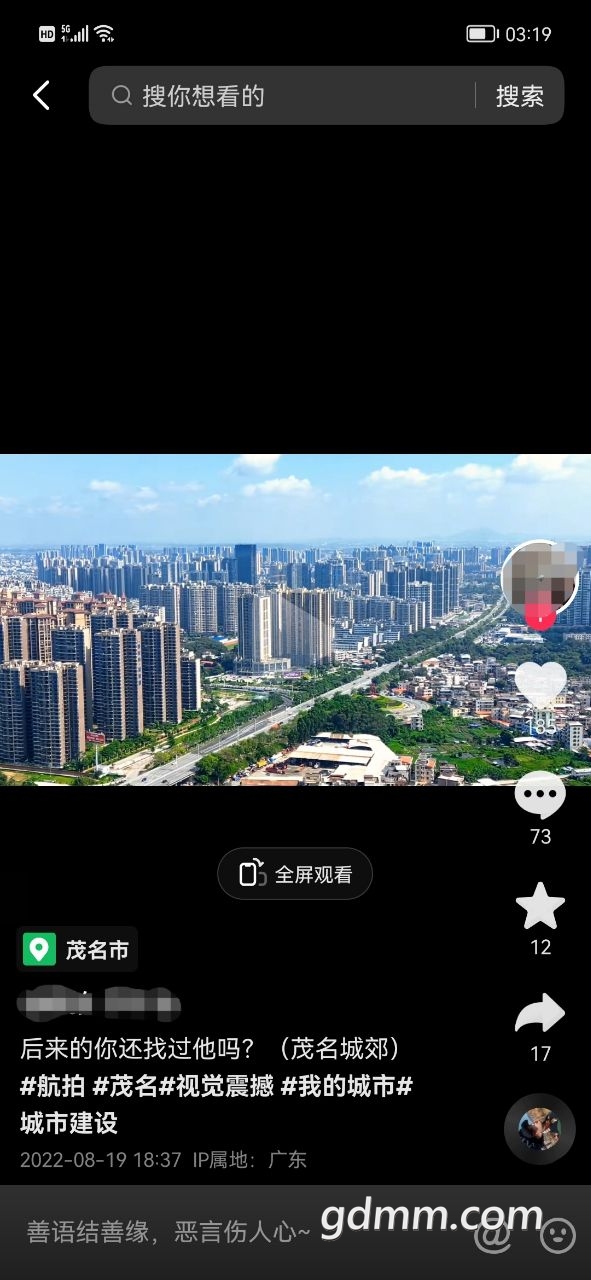Open the video creator's avatar
Viewport: 591px width, 1280px height.
[541, 580]
